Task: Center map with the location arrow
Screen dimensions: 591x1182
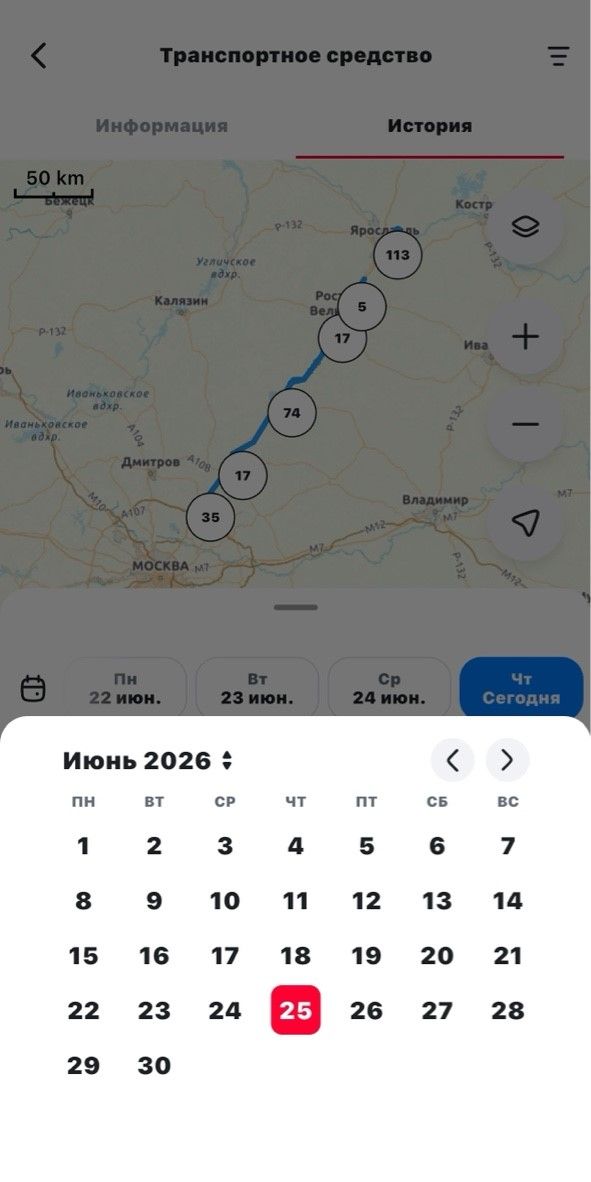Action: tap(525, 522)
